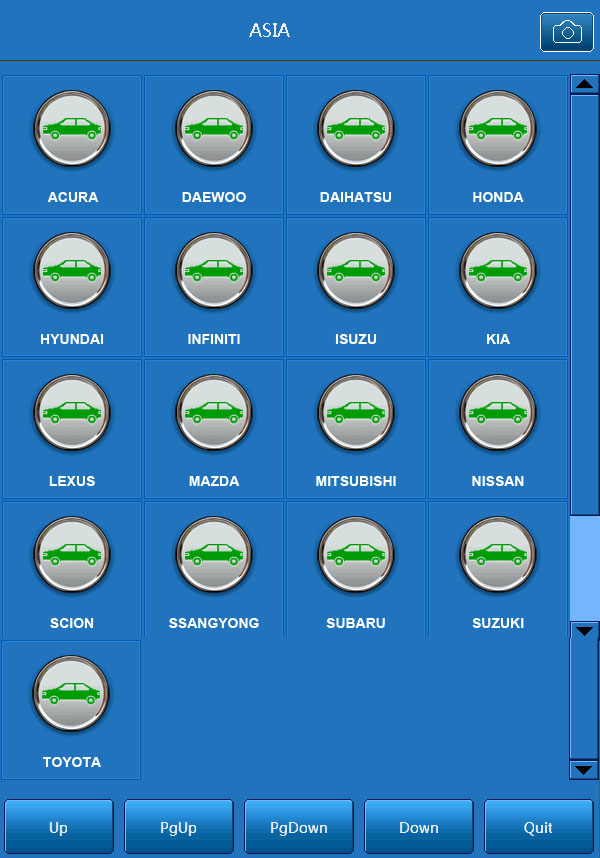Image resolution: width=600 pixels, height=858 pixels.
Task: Take a screenshot with the camera icon
Action: coord(566,32)
